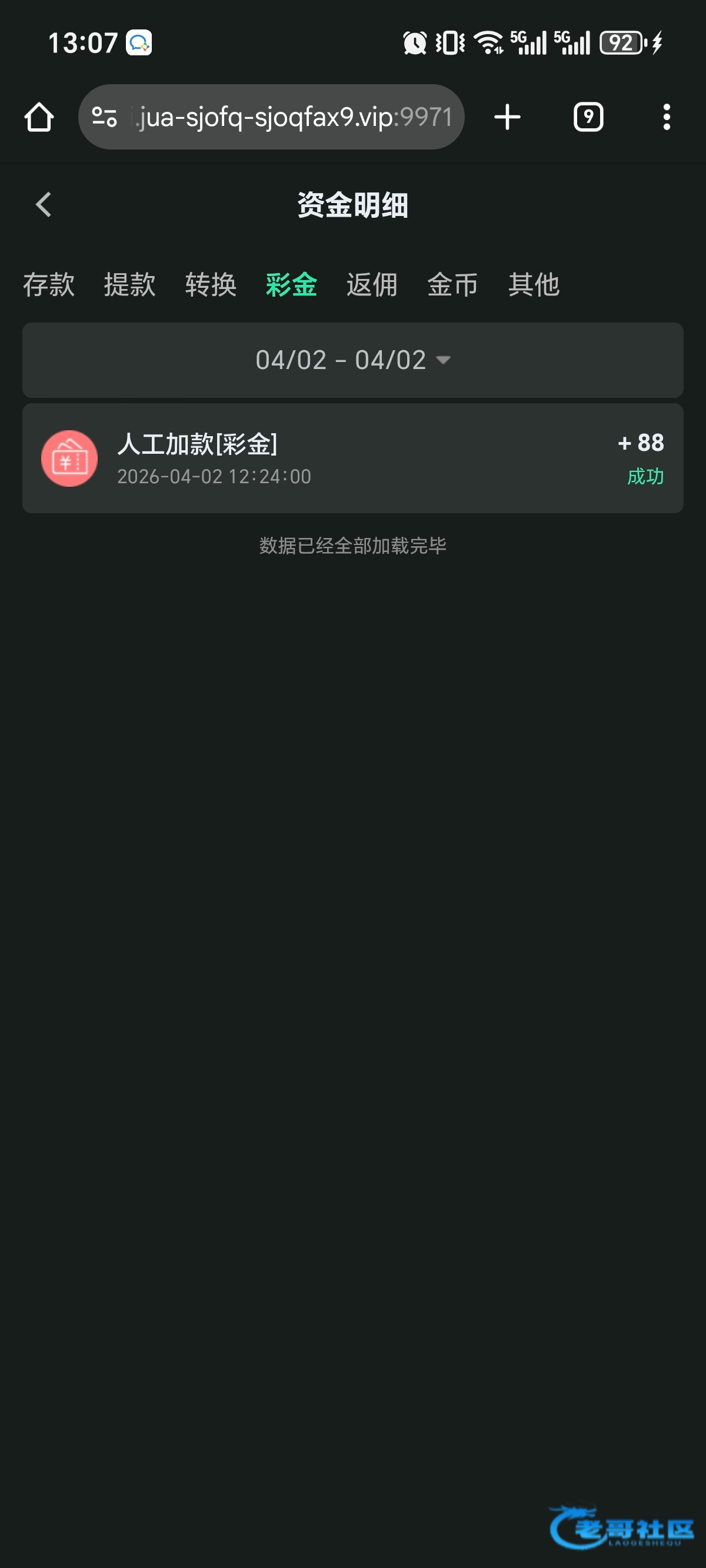The height and width of the screenshot is (1568, 706).
Task: Expand the 04/02 - 04/02 date range picker
Action: [x=352, y=360]
